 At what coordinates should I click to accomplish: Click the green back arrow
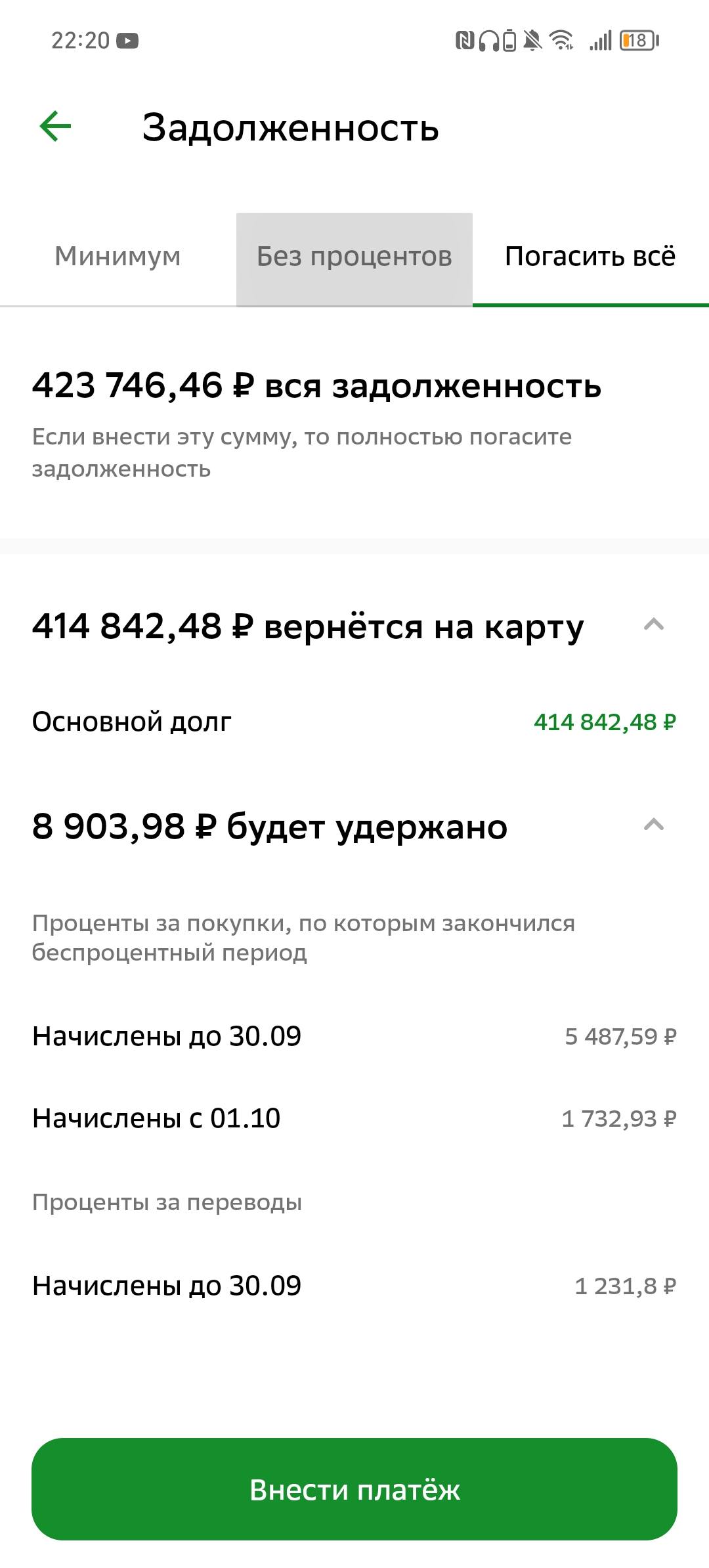(54, 126)
